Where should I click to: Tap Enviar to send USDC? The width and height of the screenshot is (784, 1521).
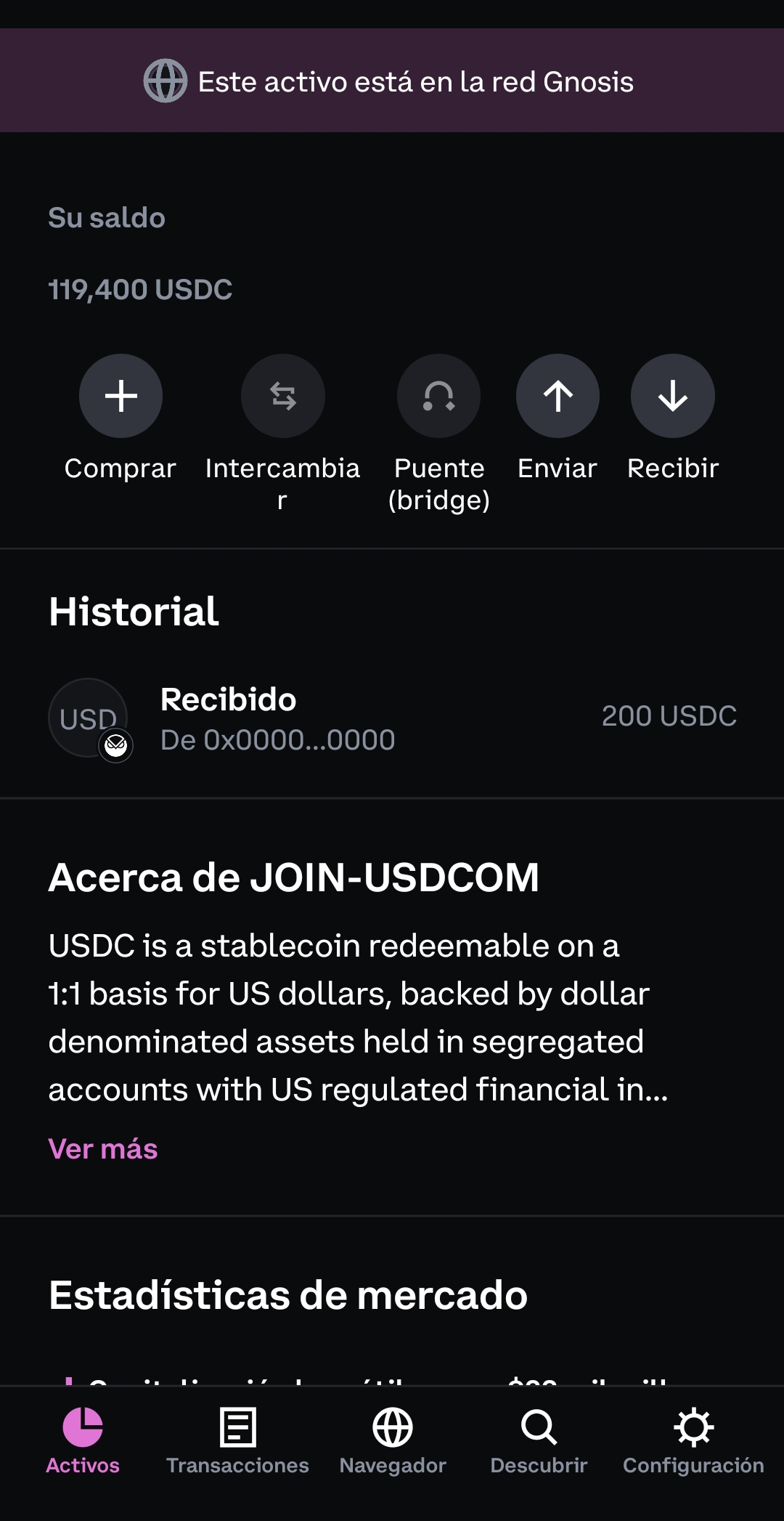(x=558, y=396)
